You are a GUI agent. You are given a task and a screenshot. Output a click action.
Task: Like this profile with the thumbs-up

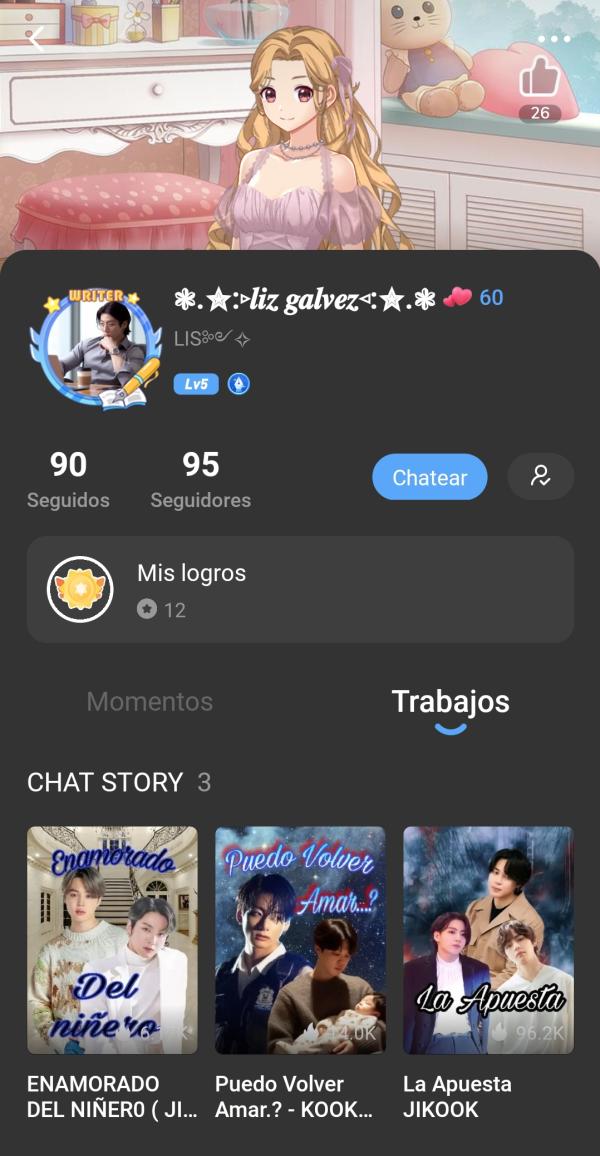click(x=540, y=76)
